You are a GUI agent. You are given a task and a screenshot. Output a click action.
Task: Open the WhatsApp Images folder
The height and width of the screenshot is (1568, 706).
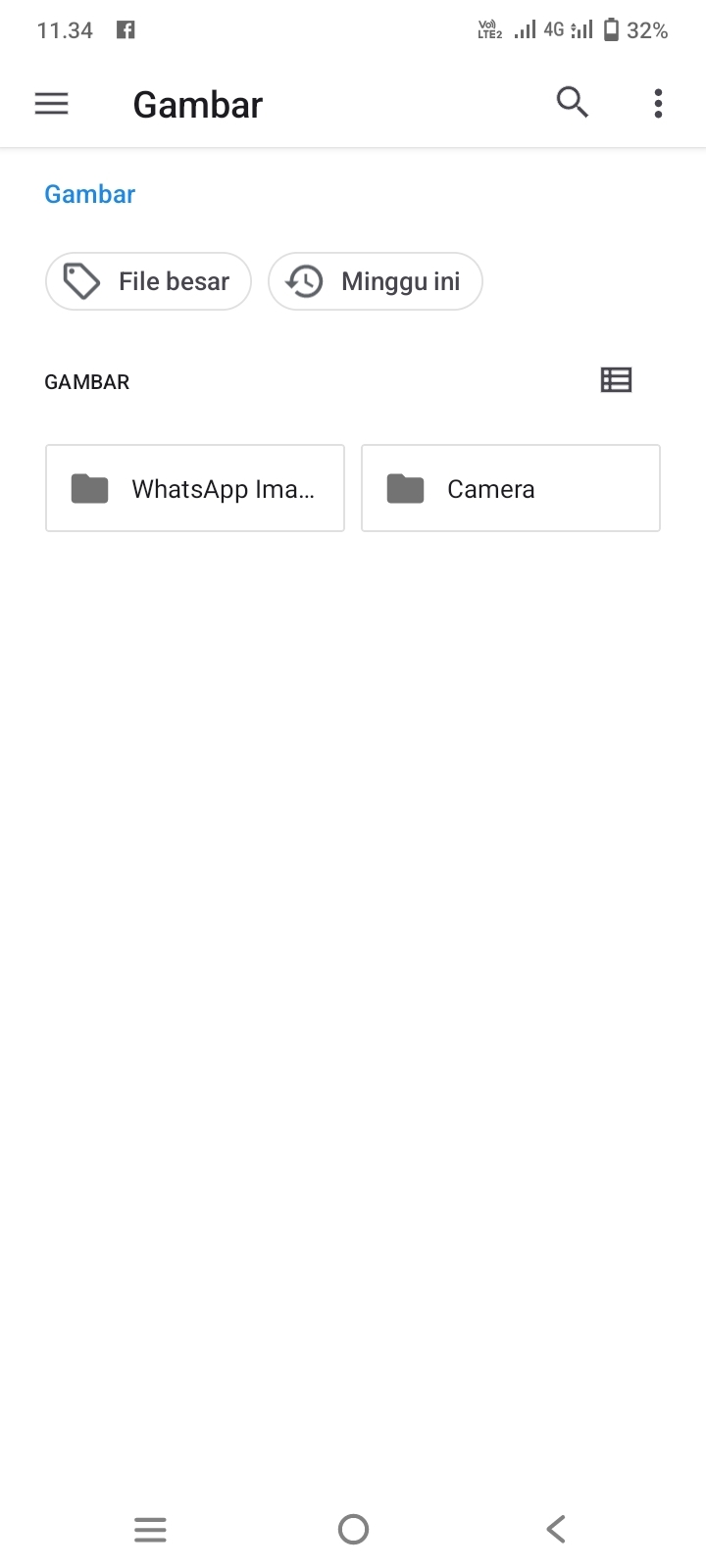coord(195,489)
